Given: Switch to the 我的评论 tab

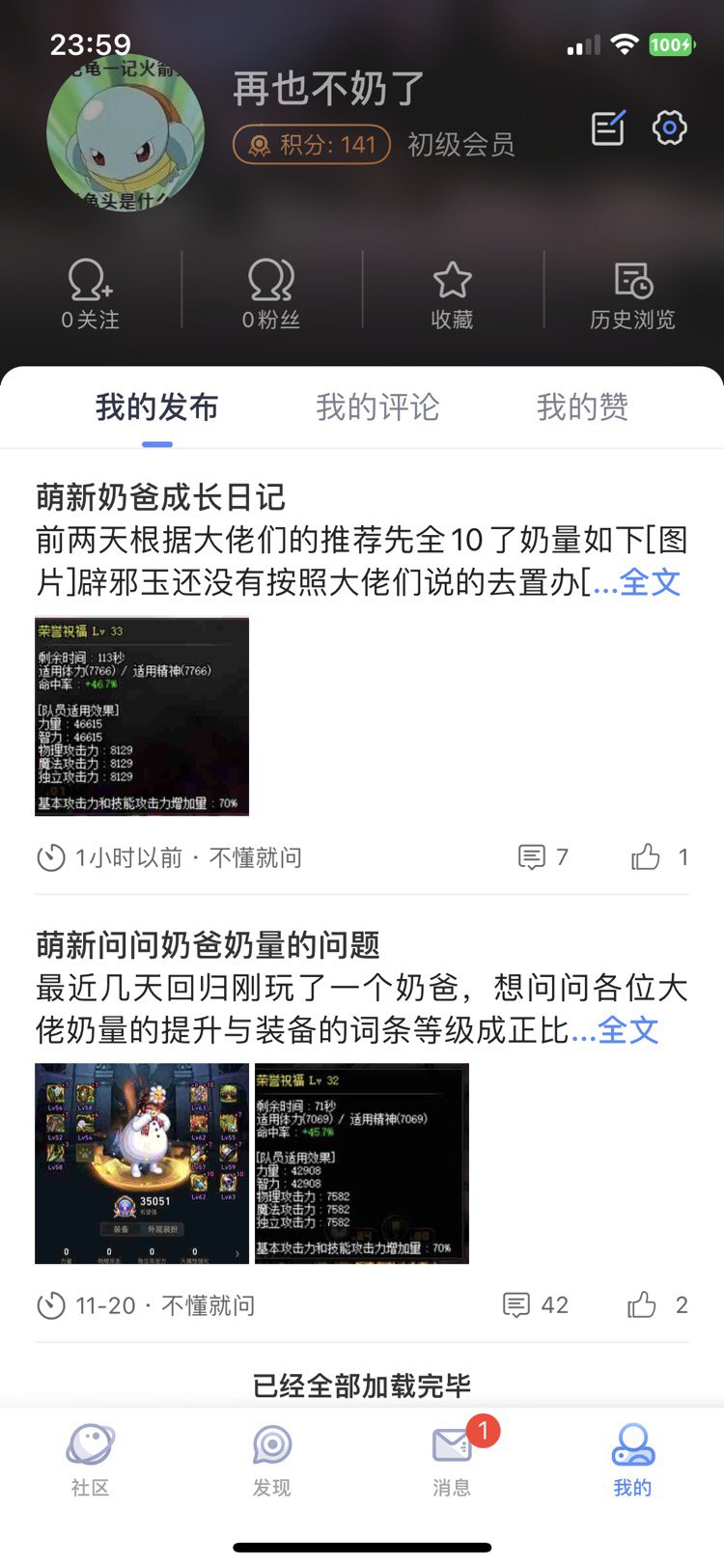Looking at the screenshot, I should click(377, 407).
